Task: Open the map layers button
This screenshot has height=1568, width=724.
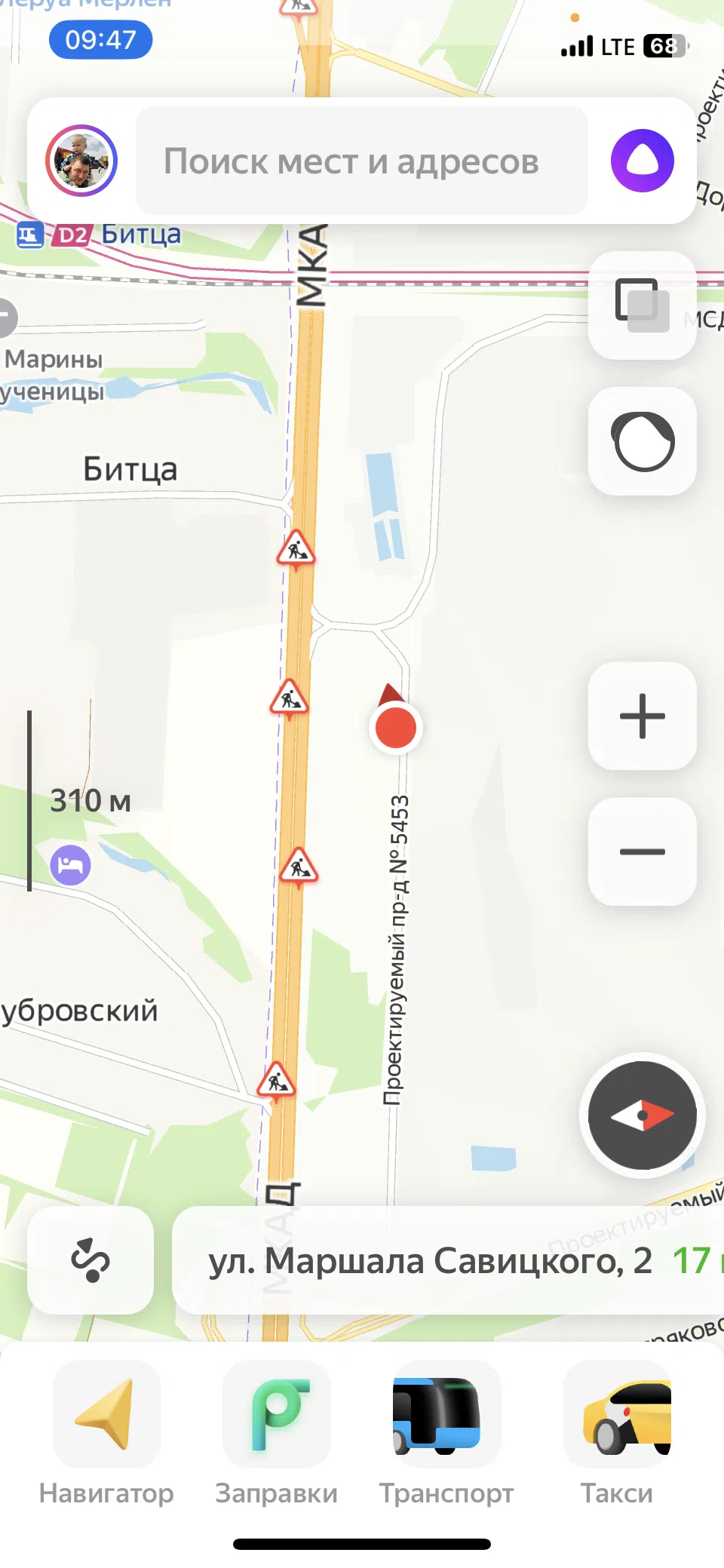Action: tap(643, 305)
